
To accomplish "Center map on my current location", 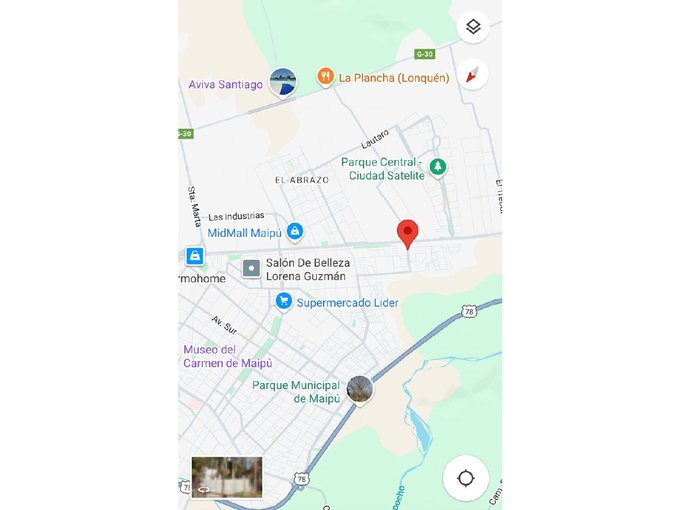I will (x=465, y=478).
